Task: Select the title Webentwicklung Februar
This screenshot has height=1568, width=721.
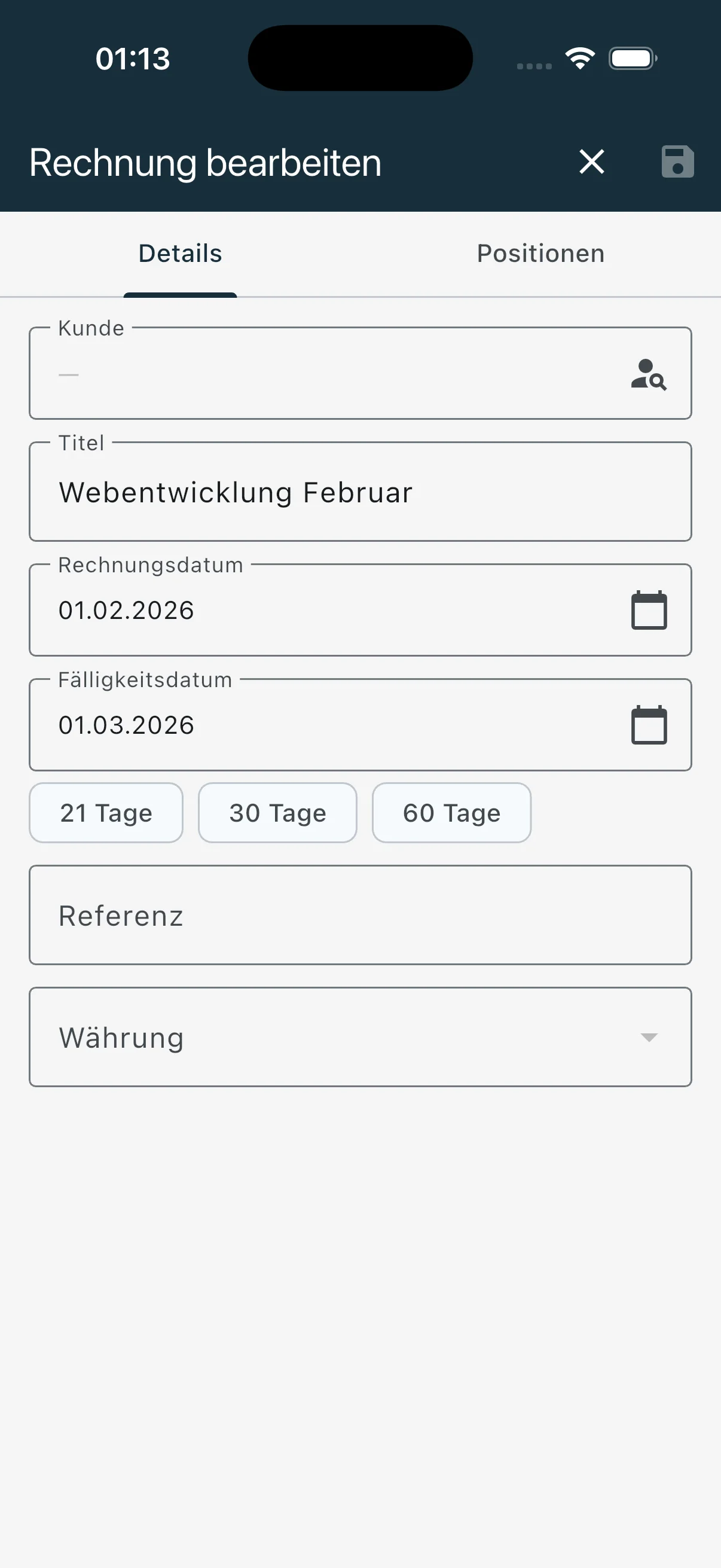Action: pos(236,491)
